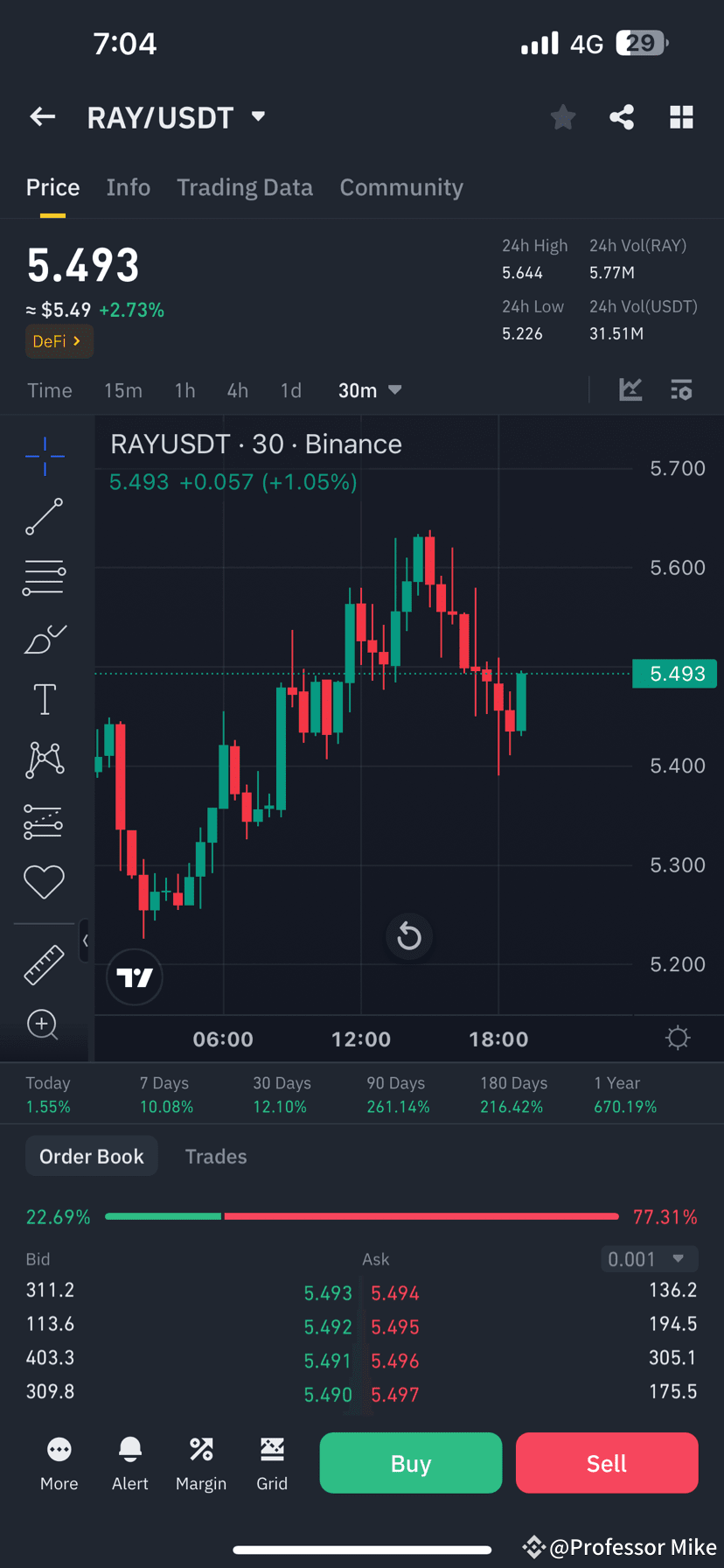
Task: Open the Trades tab
Action: click(215, 1156)
